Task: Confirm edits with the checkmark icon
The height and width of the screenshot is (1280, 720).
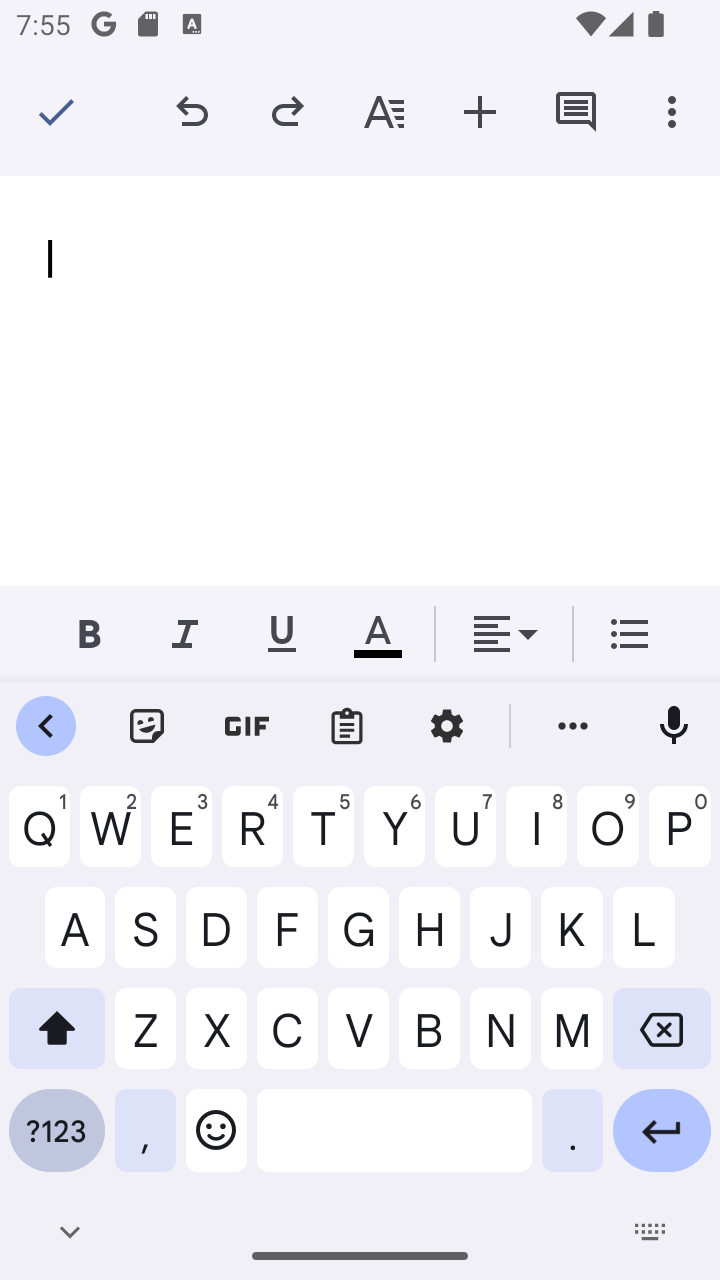Action: click(x=57, y=112)
